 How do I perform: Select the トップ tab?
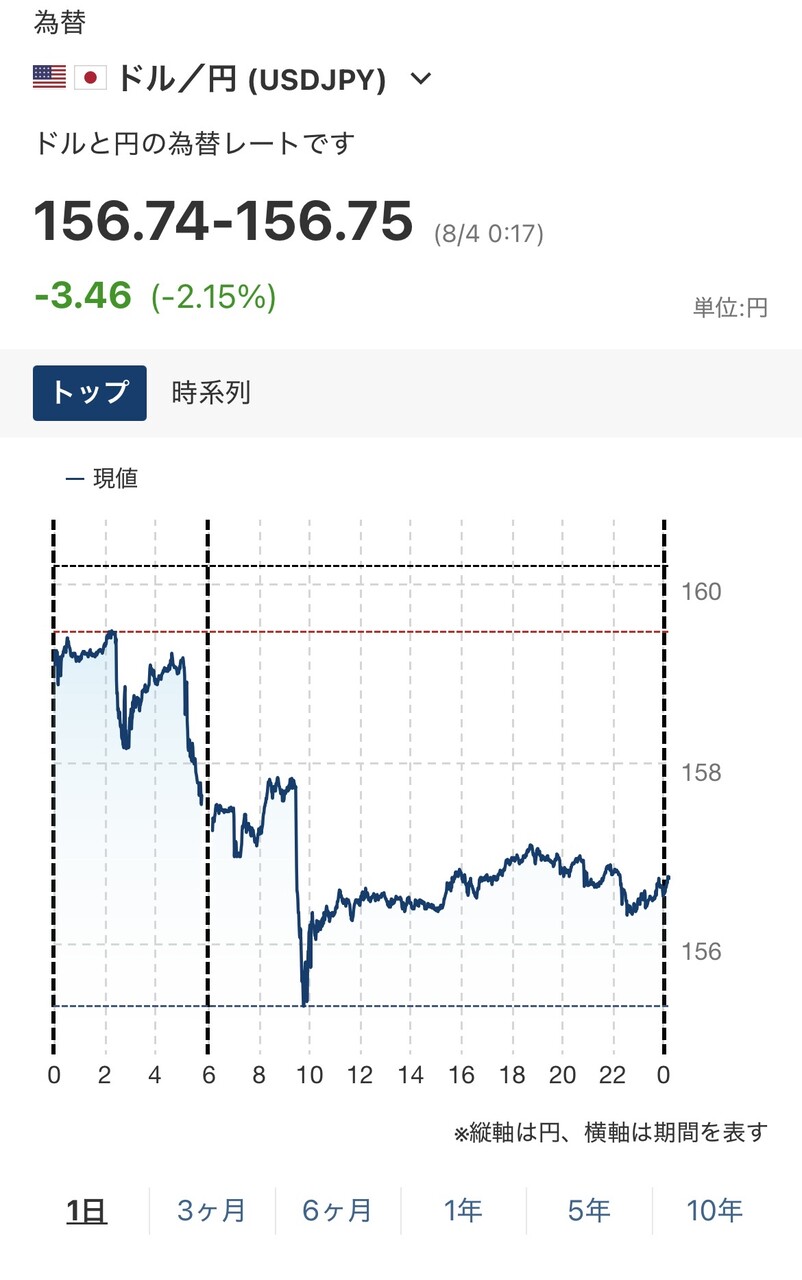90,393
